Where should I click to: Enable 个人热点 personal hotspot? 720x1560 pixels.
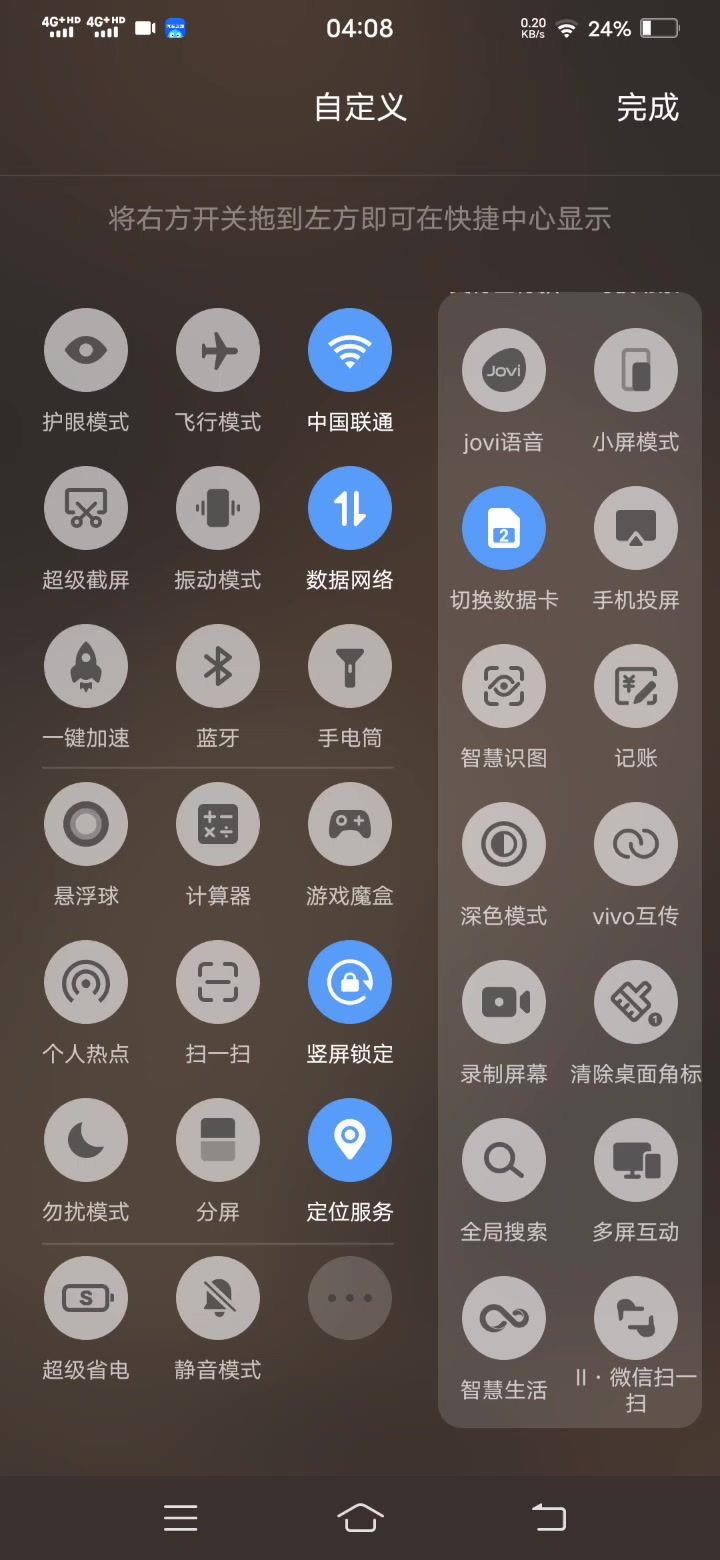pyautogui.click(x=86, y=983)
